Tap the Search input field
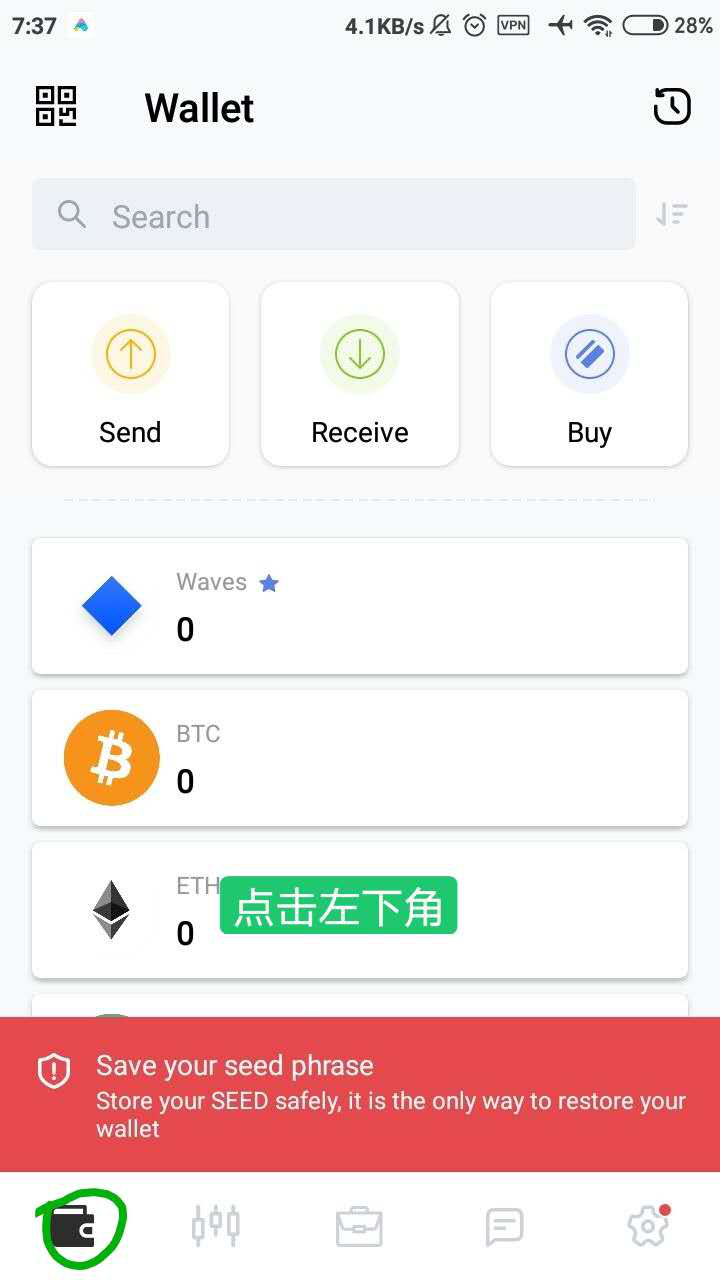The image size is (720, 1280). point(334,214)
